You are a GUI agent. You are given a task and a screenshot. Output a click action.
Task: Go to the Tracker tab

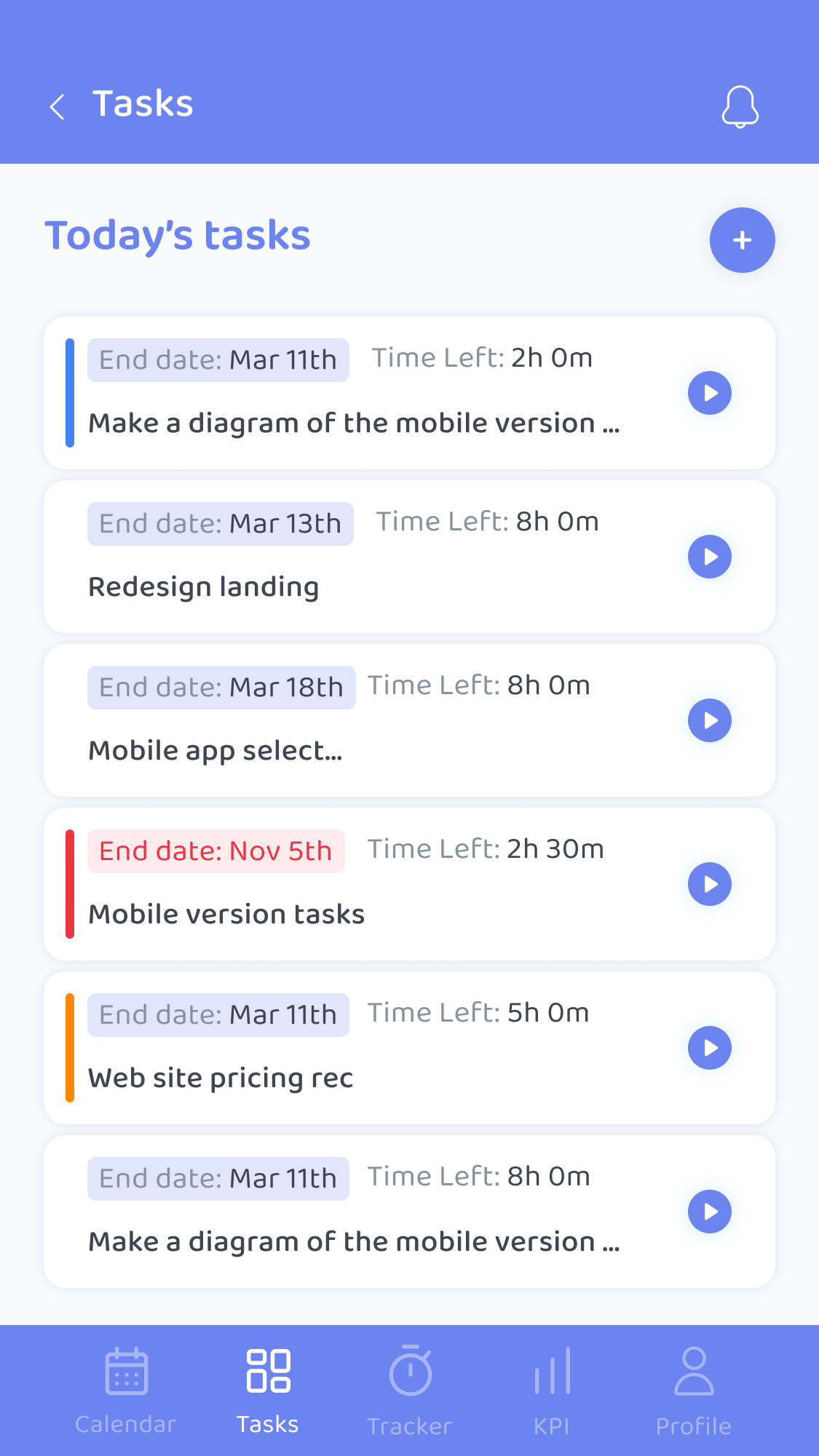(x=410, y=1390)
